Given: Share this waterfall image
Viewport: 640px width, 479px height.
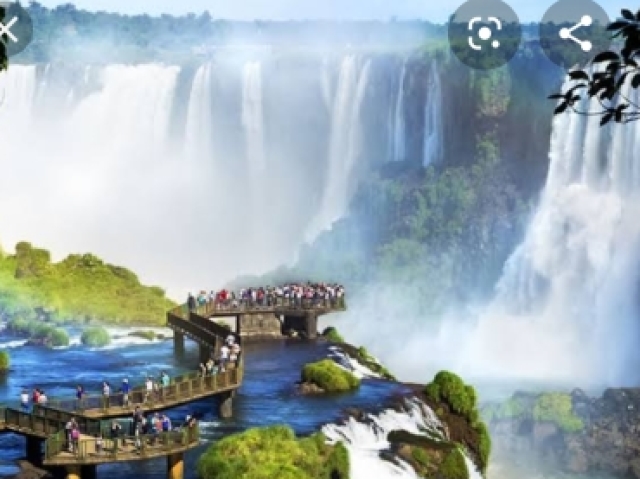Looking at the screenshot, I should (x=575, y=33).
